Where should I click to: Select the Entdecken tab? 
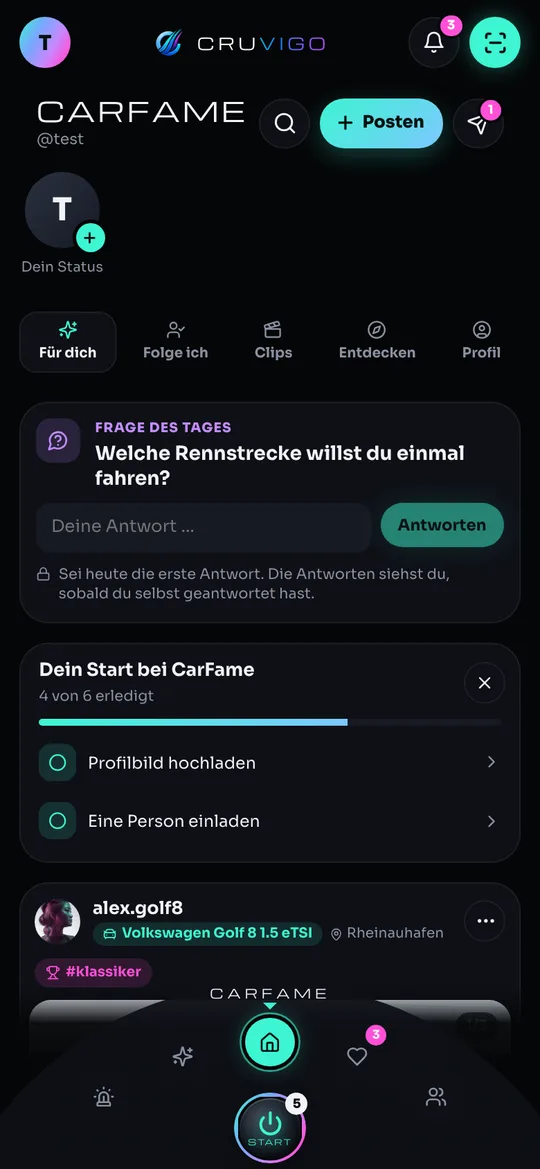[377, 341]
